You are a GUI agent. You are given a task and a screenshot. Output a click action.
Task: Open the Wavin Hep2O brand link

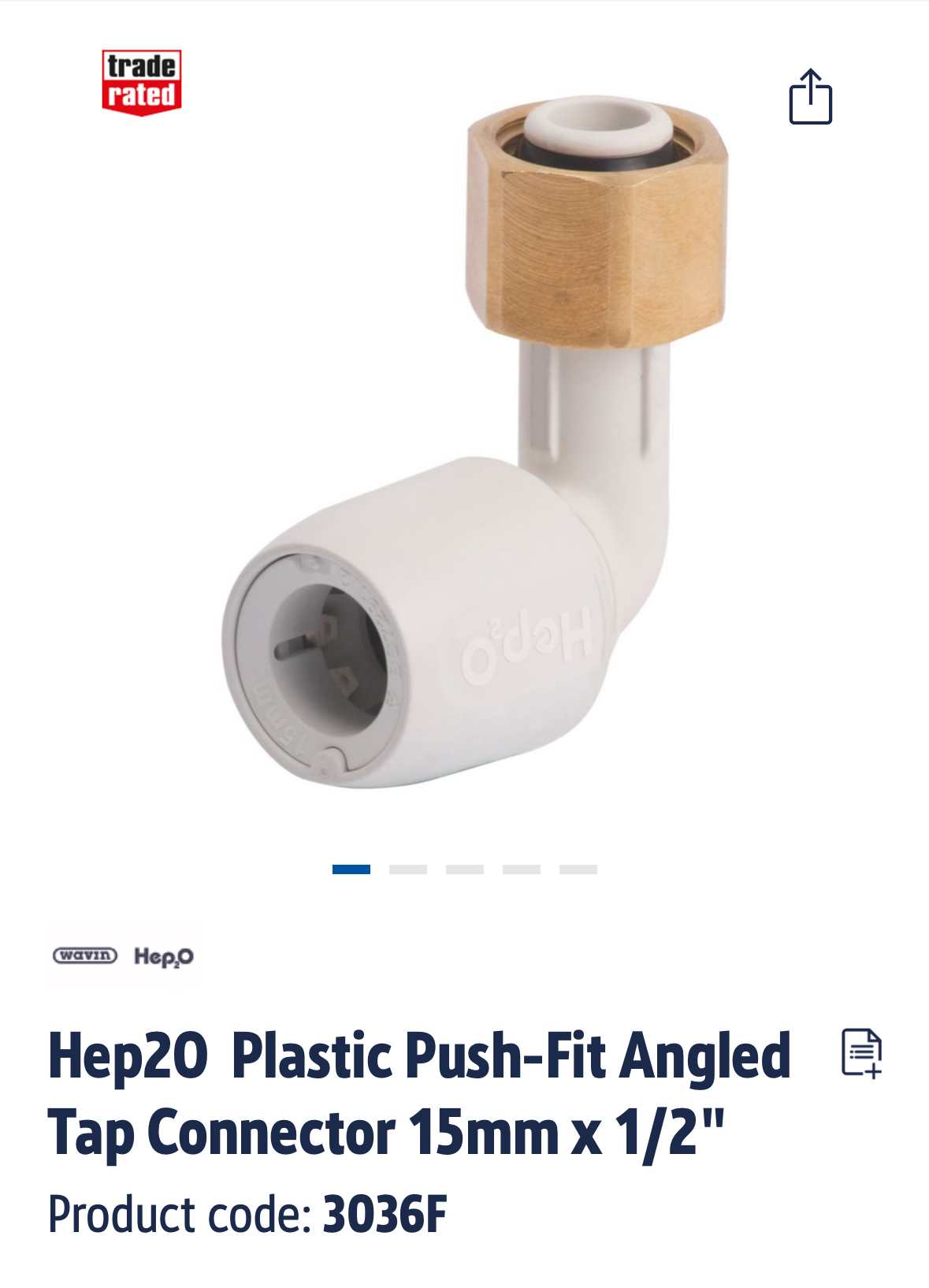[x=123, y=956]
